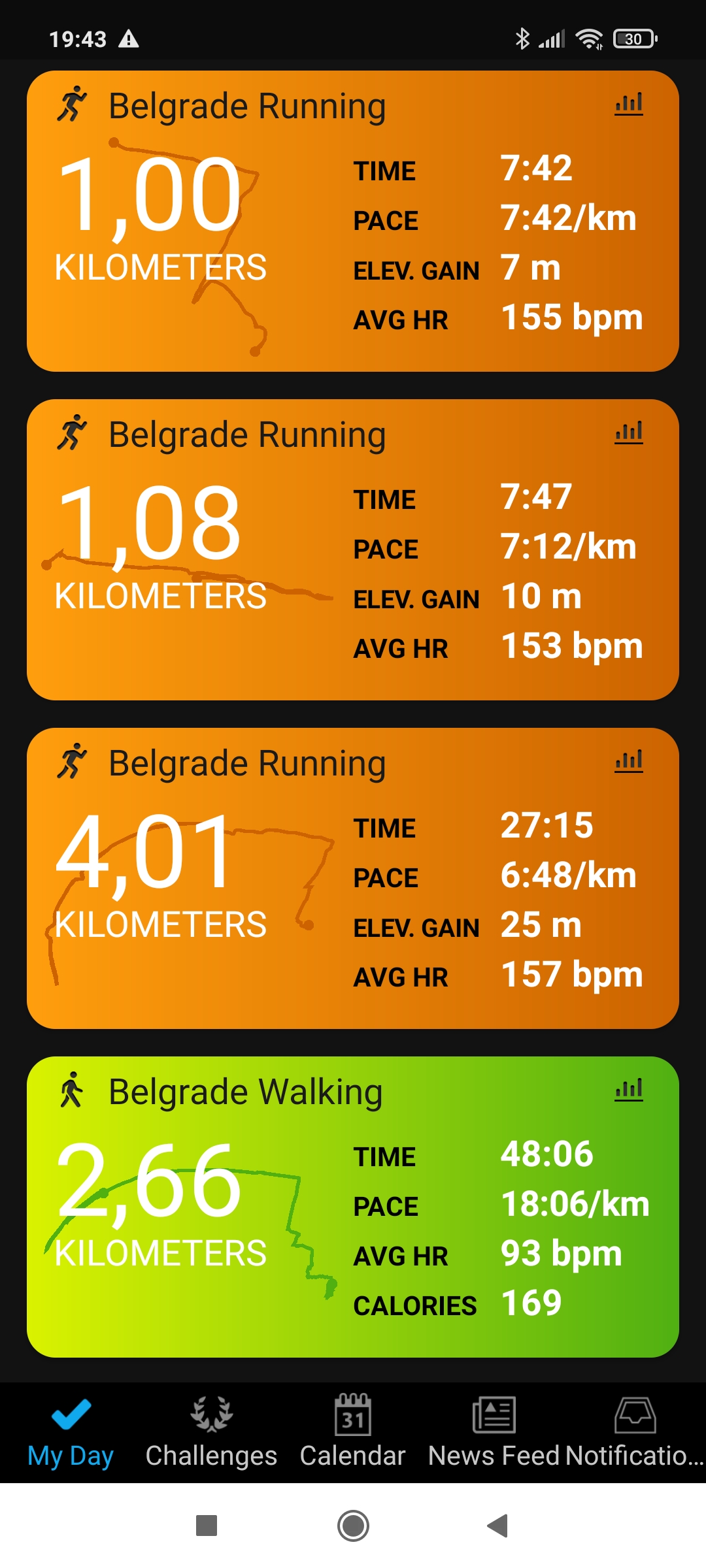Switch to the Challenges tab
This screenshot has height=1568, width=706.
211,1431
